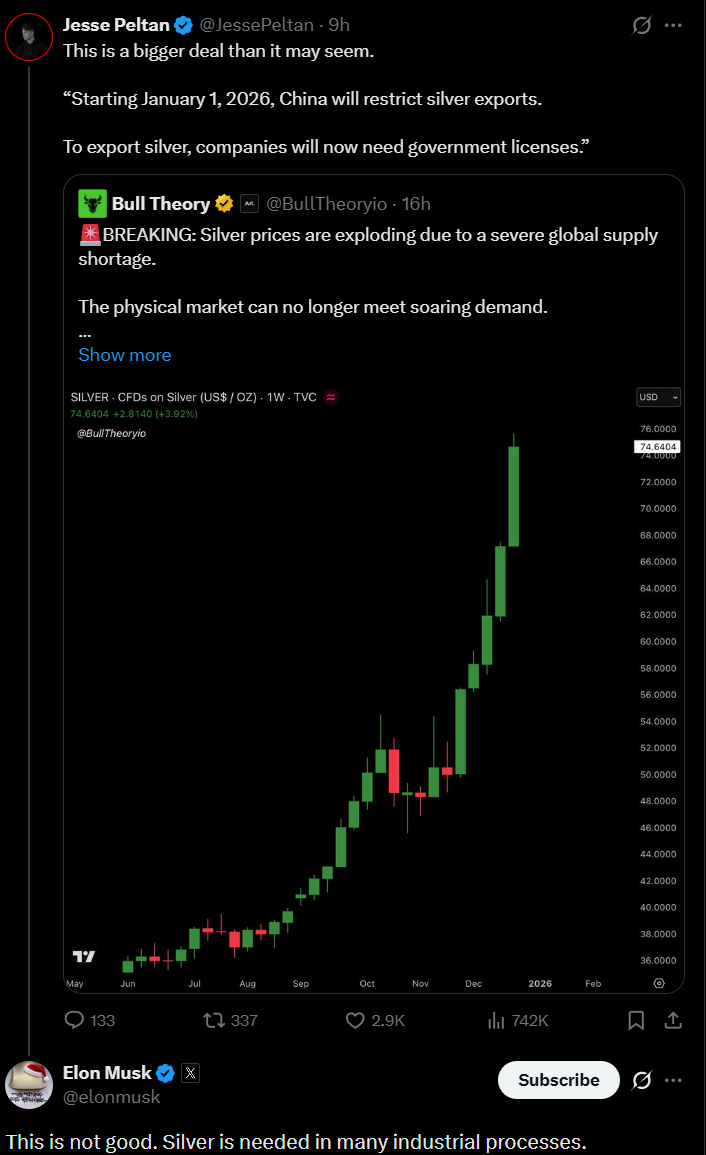Open Jesse Peltan's profile picture
Viewport: 706px width, 1155px height.
[28, 37]
